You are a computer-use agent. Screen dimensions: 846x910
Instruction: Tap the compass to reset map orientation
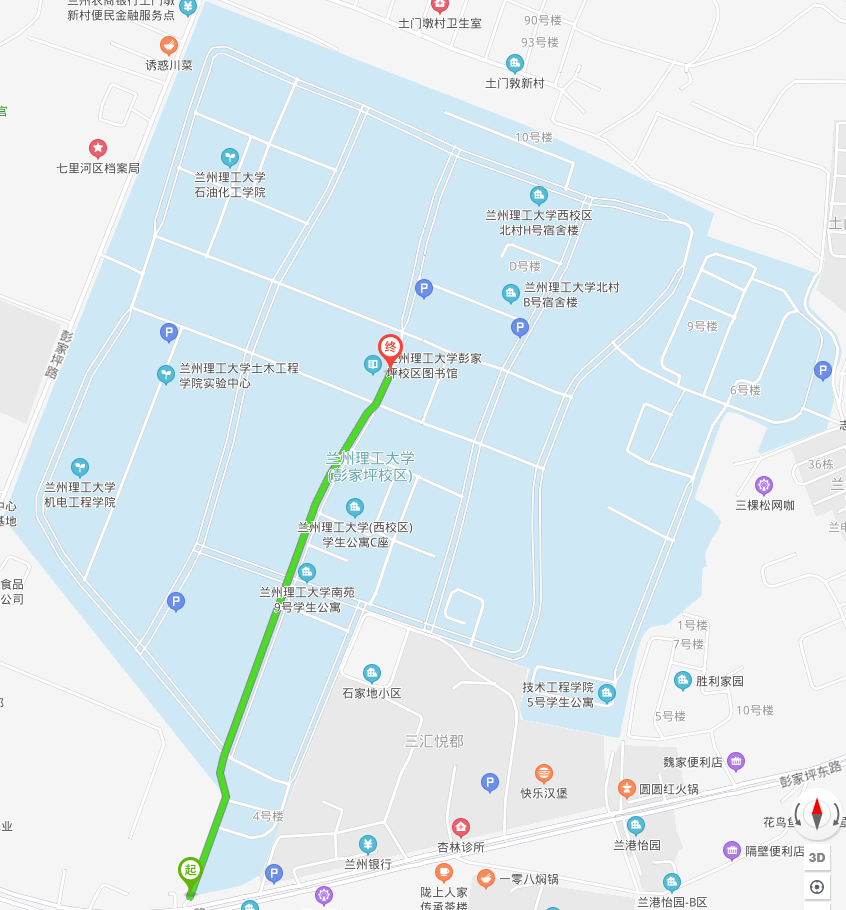817,814
